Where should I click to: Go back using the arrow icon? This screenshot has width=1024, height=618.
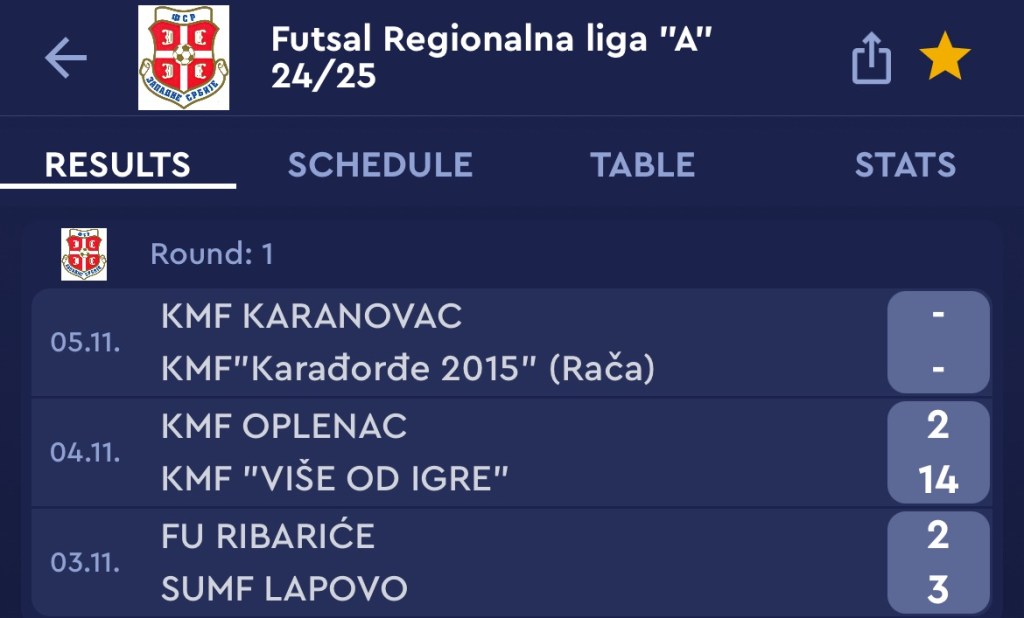tap(66, 59)
